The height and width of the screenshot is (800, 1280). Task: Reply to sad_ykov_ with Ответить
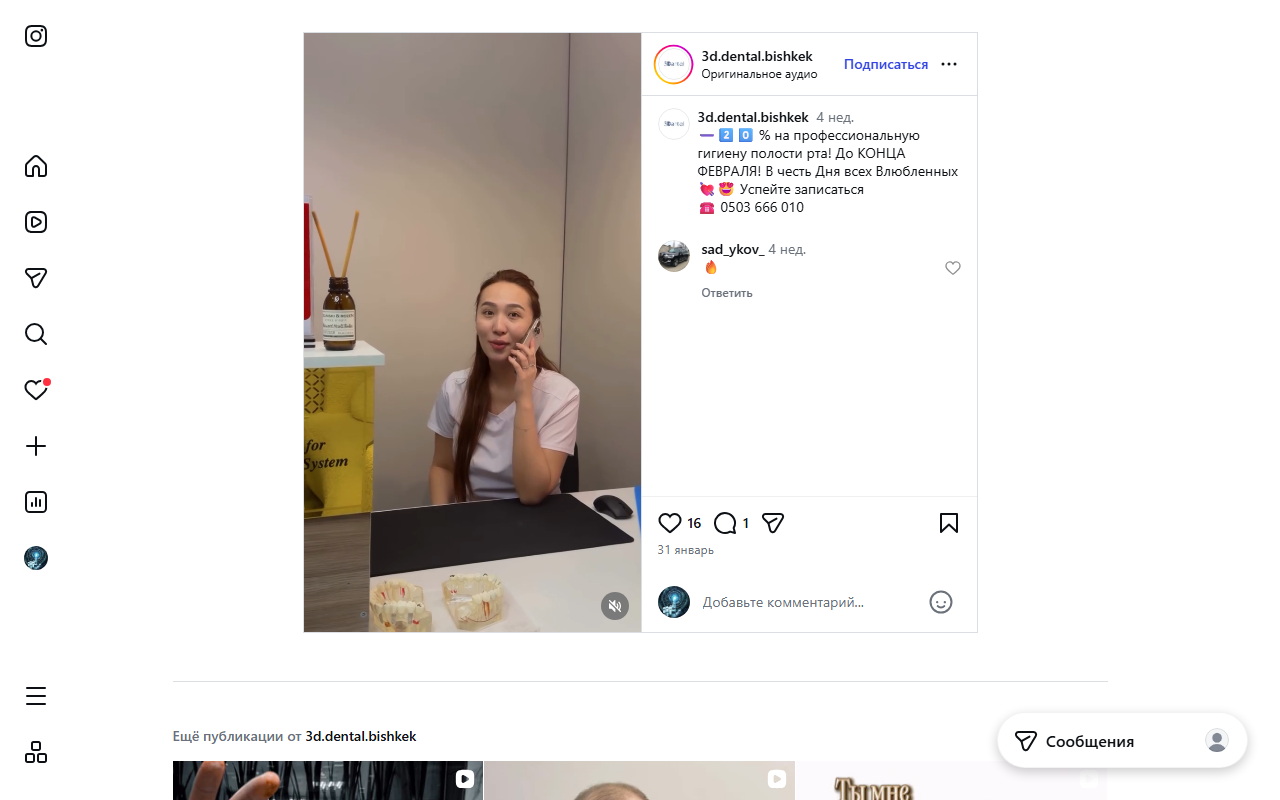pyautogui.click(x=726, y=293)
